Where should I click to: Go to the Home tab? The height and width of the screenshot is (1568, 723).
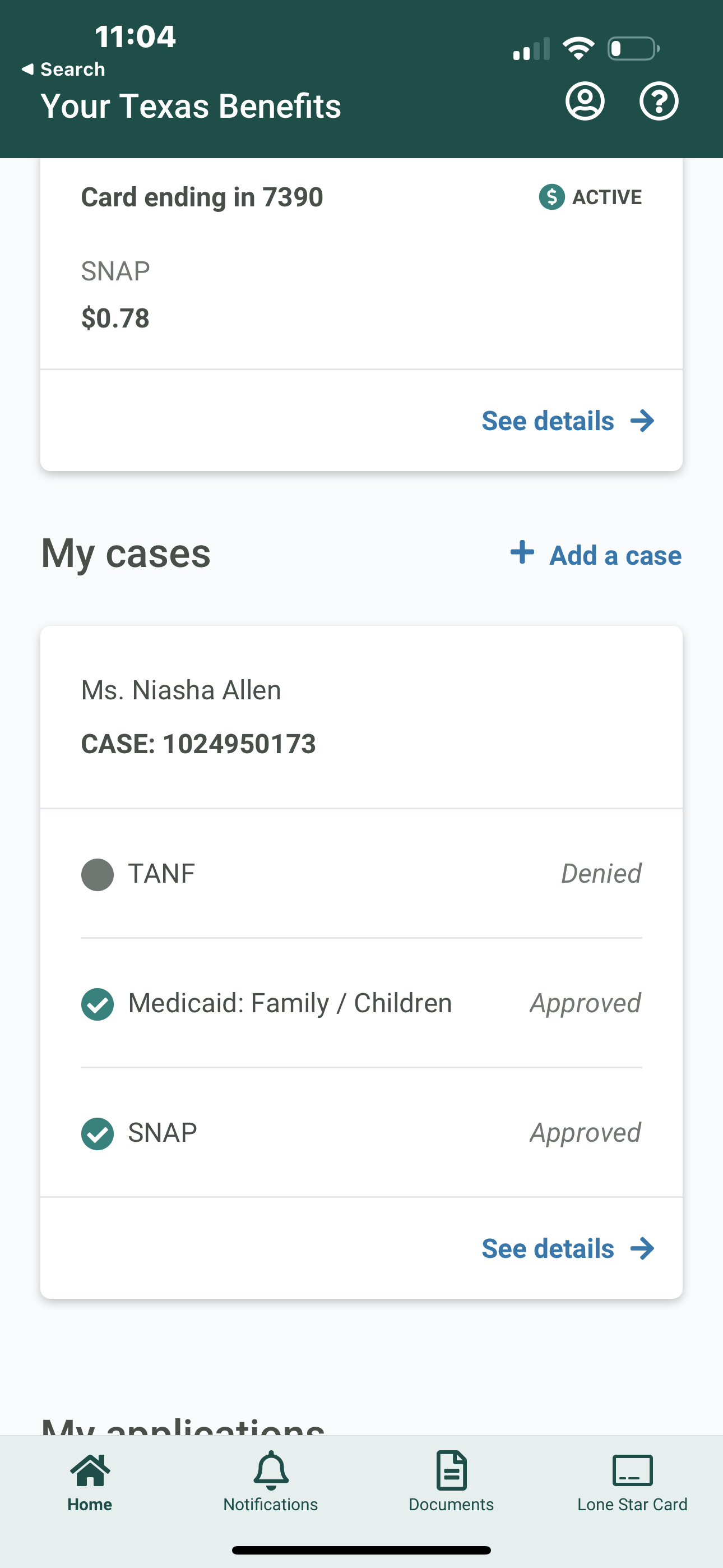(90, 1481)
